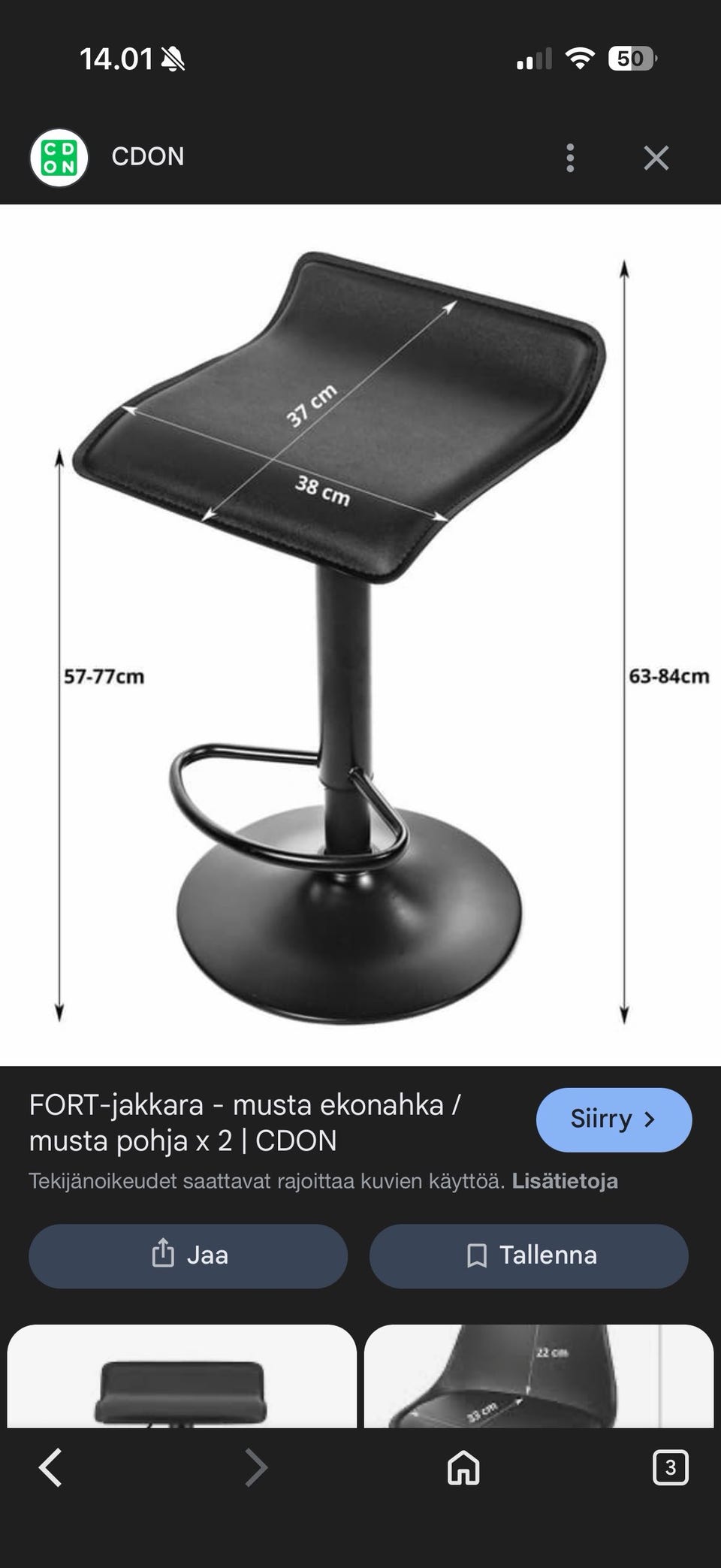721x1568 pixels.
Task: Tap the bookmark icon beside Tallenna
Action: click(x=478, y=1255)
